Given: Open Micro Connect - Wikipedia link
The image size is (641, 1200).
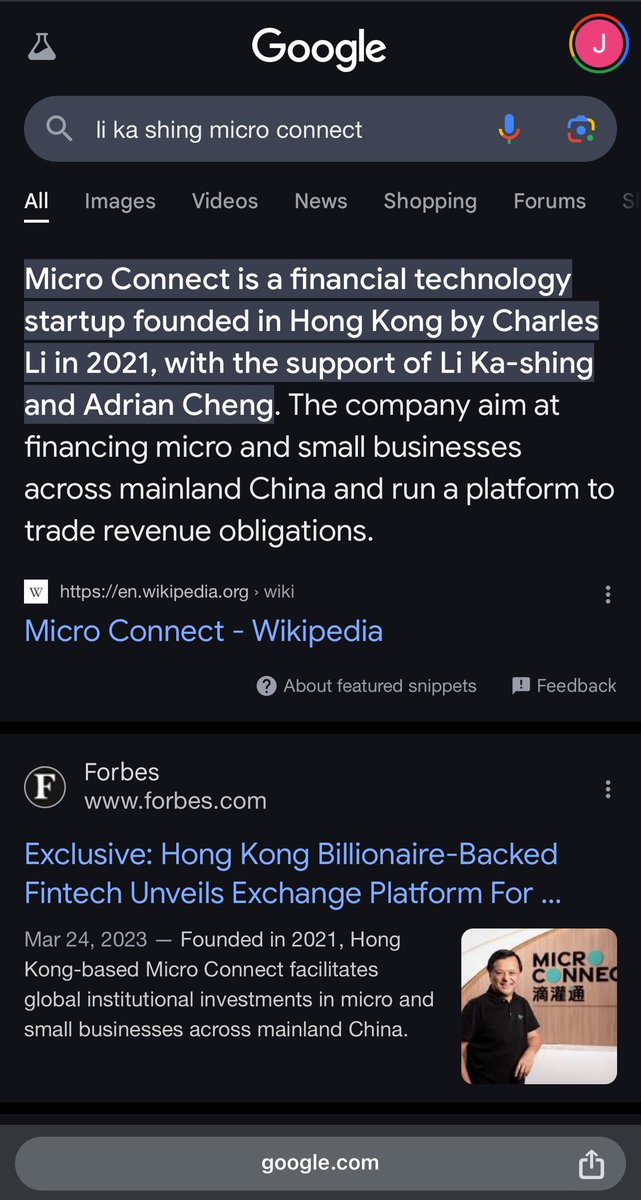Looking at the screenshot, I should click(203, 631).
